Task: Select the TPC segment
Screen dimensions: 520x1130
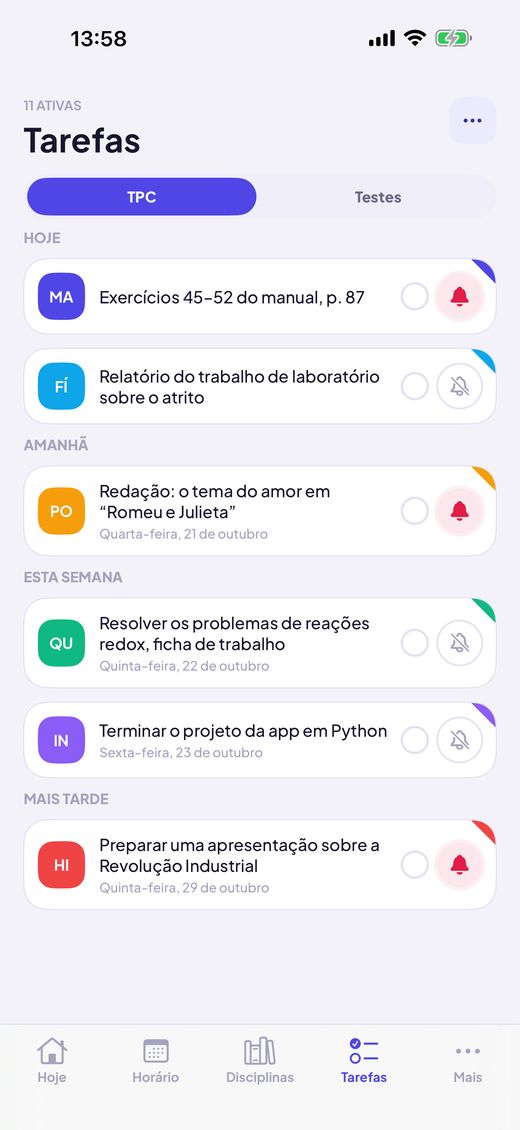Action: coord(142,197)
